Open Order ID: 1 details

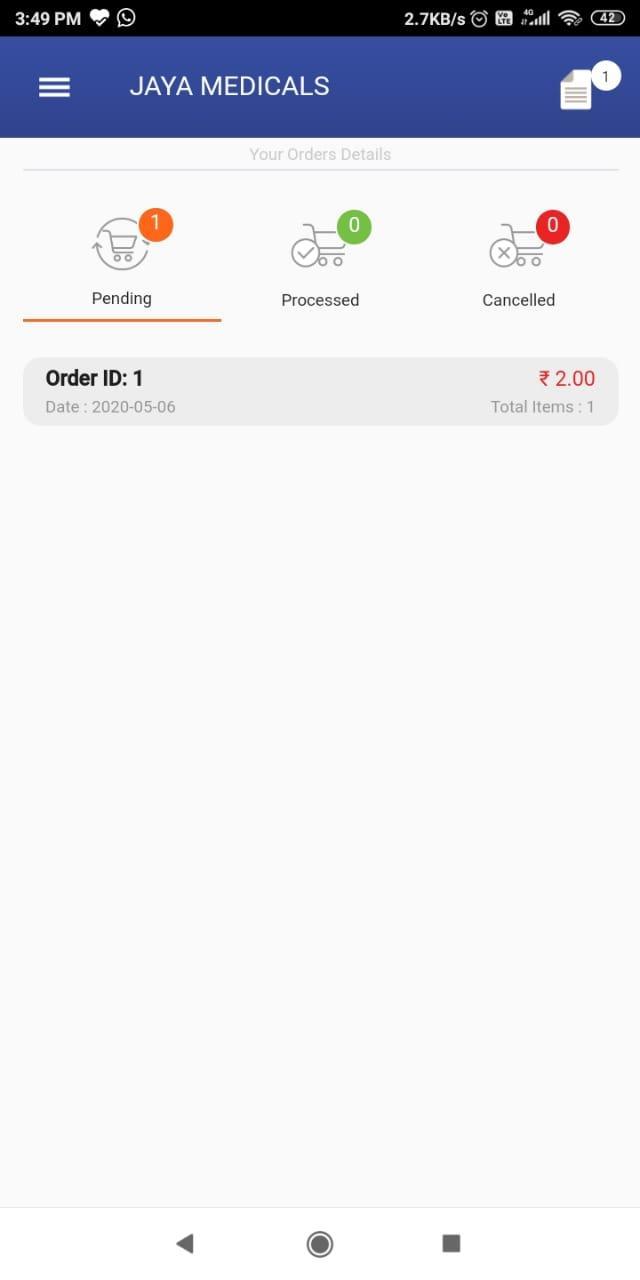[x=320, y=391]
